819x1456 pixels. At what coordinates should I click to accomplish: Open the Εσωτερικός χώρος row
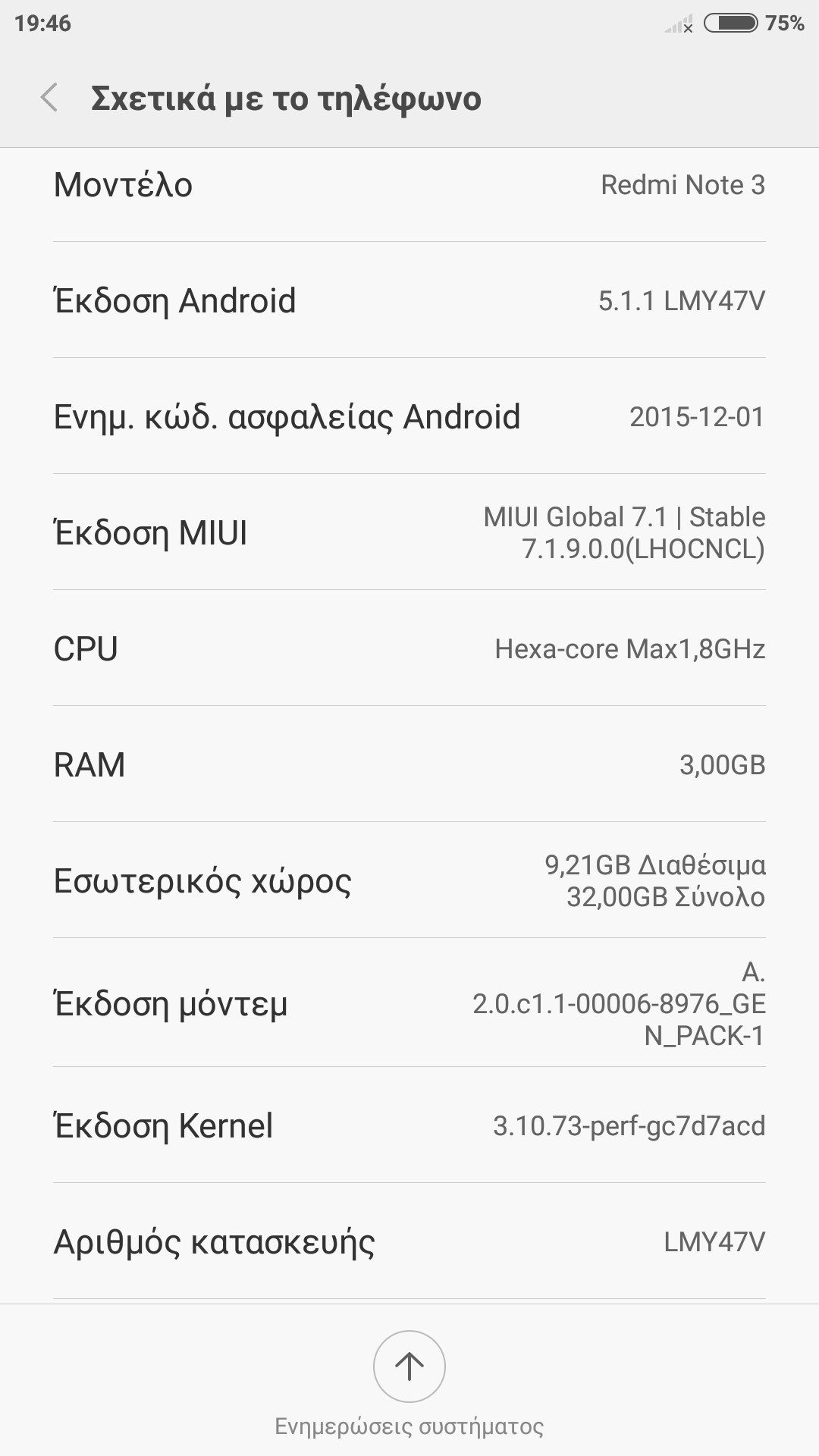(409, 880)
